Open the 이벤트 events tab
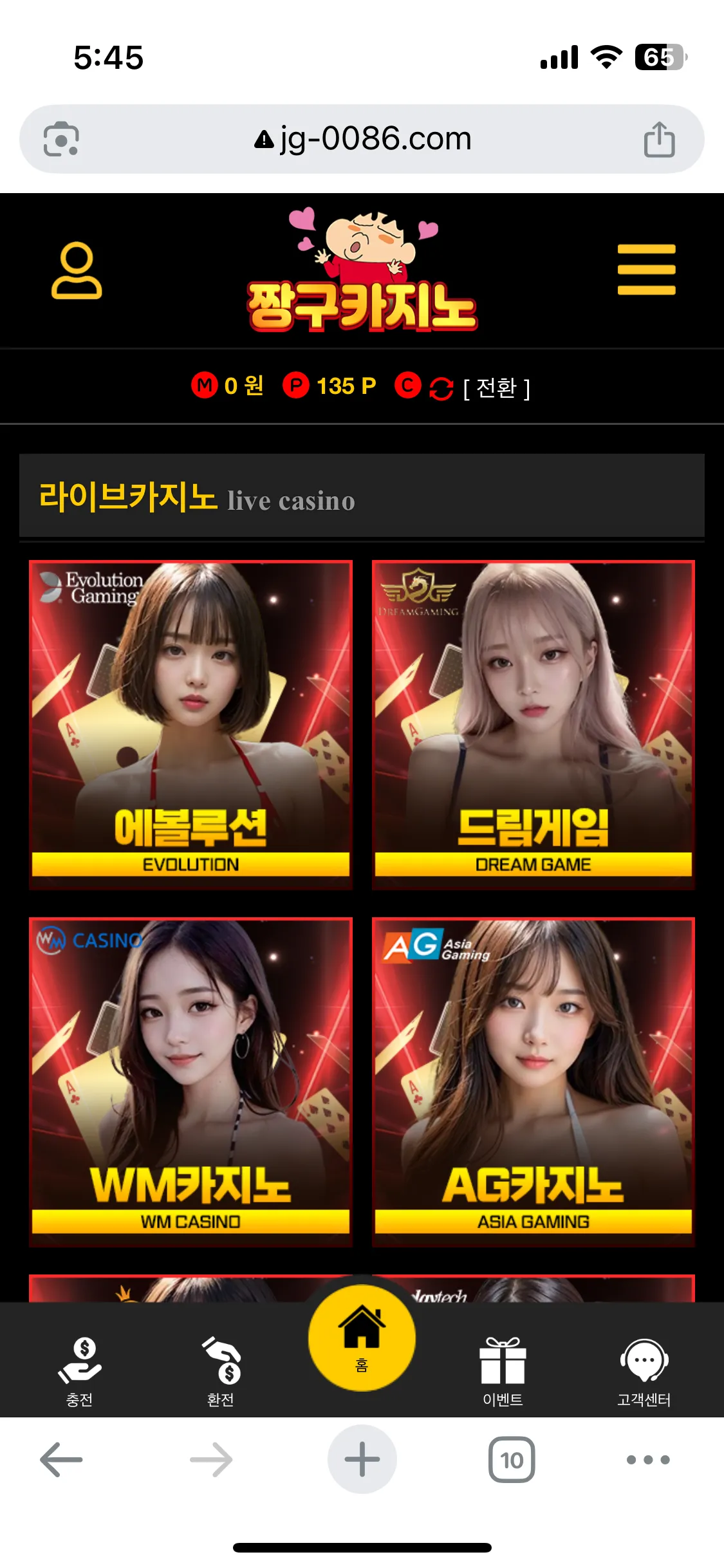Image resolution: width=724 pixels, height=1568 pixels. (x=503, y=1372)
